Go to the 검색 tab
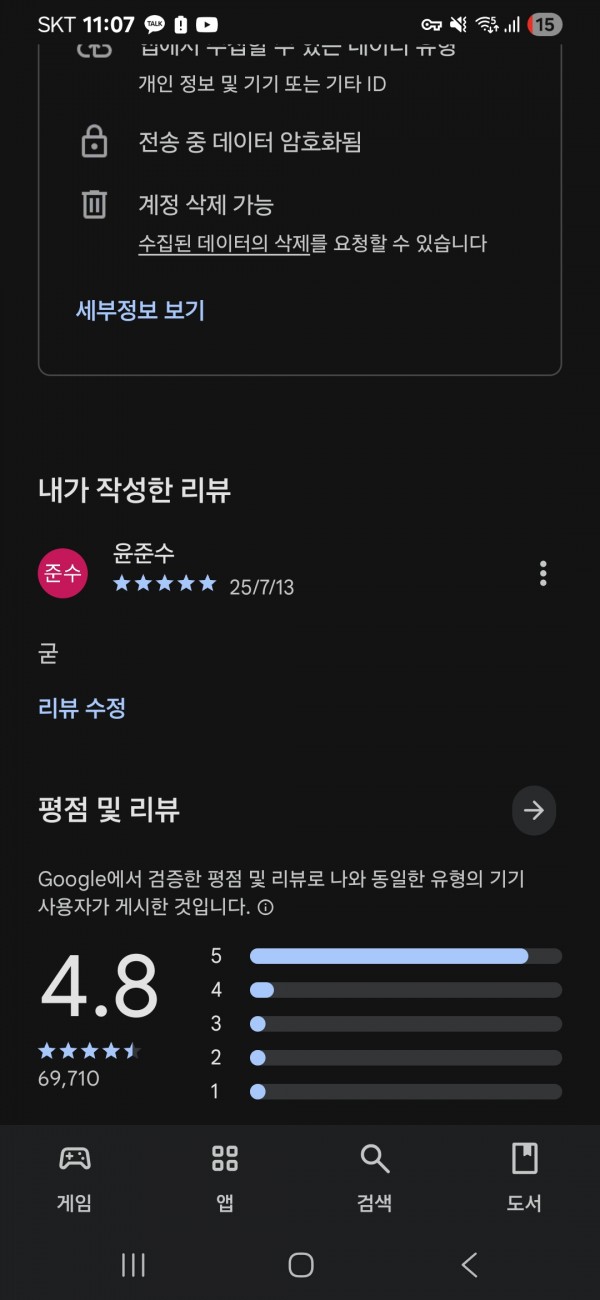 375,1178
